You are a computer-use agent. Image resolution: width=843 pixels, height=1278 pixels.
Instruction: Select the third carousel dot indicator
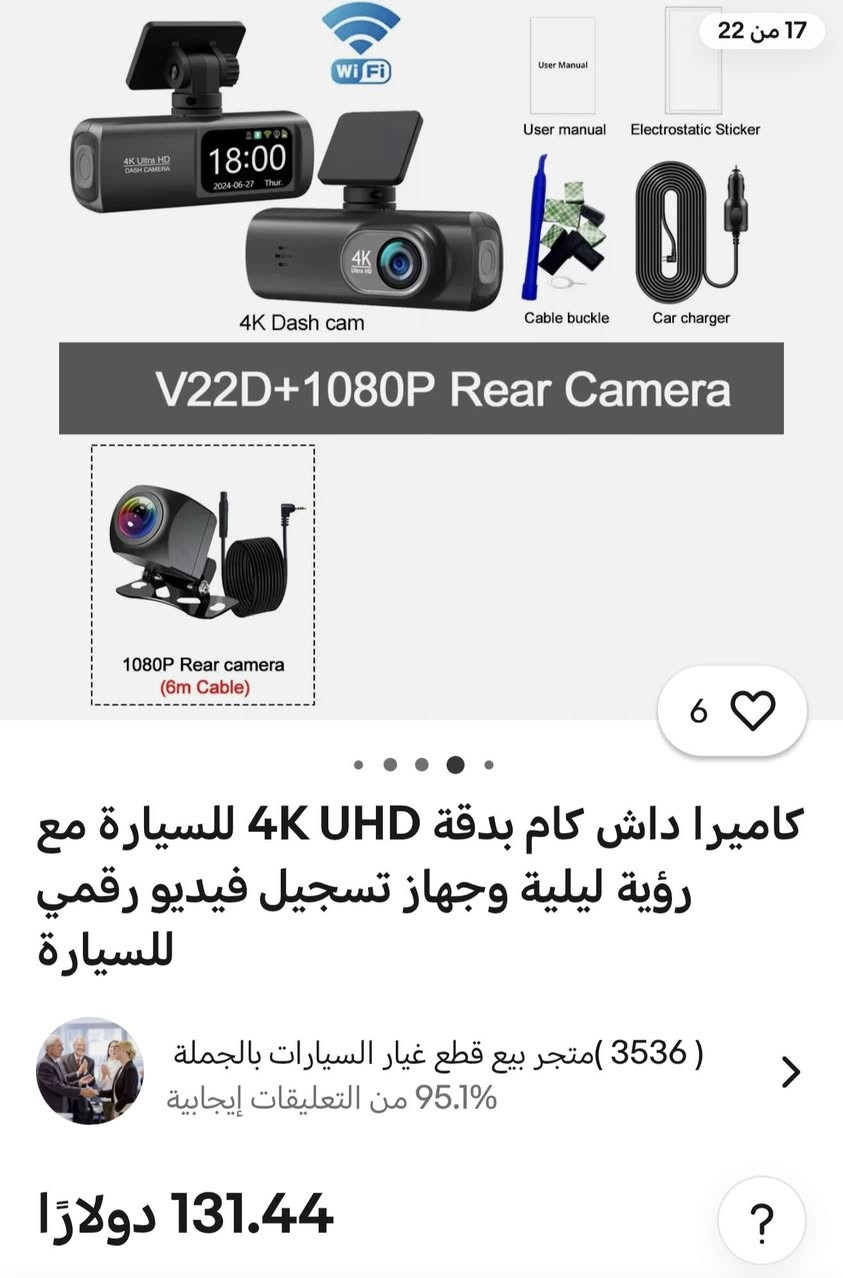pyautogui.click(x=423, y=764)
